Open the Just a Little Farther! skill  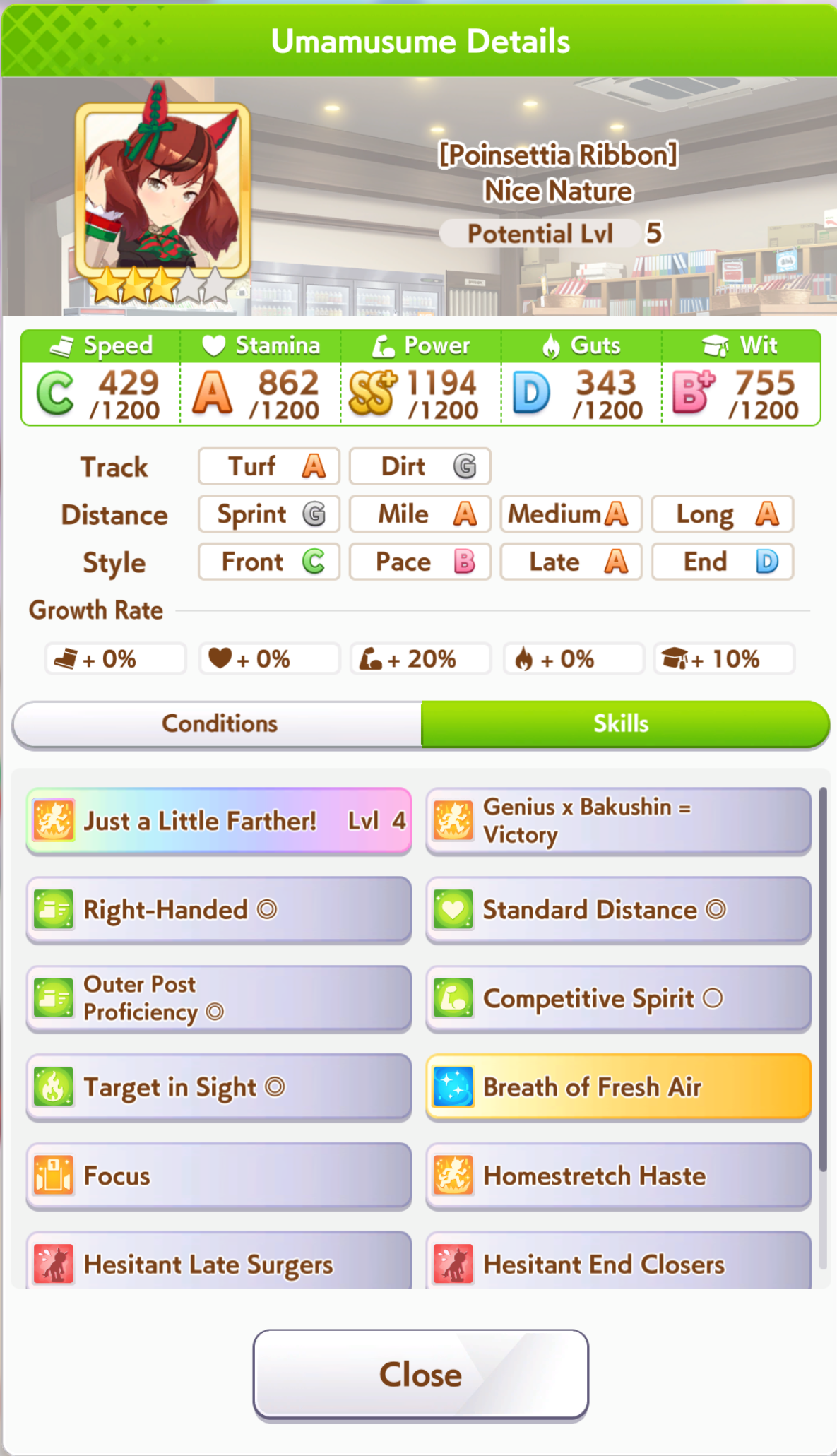tap(219, 821)
